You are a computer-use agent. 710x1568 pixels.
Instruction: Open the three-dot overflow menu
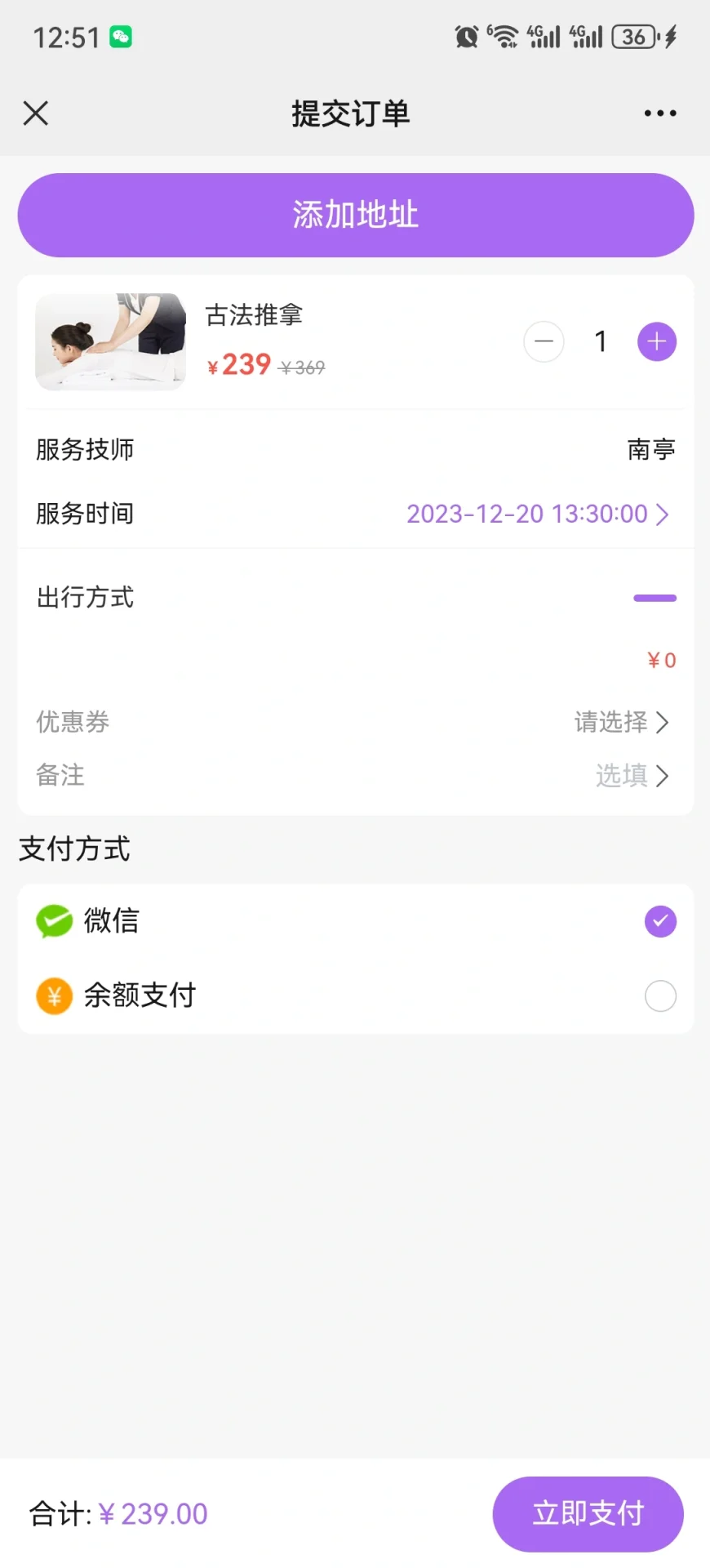[x=659, y=114]
